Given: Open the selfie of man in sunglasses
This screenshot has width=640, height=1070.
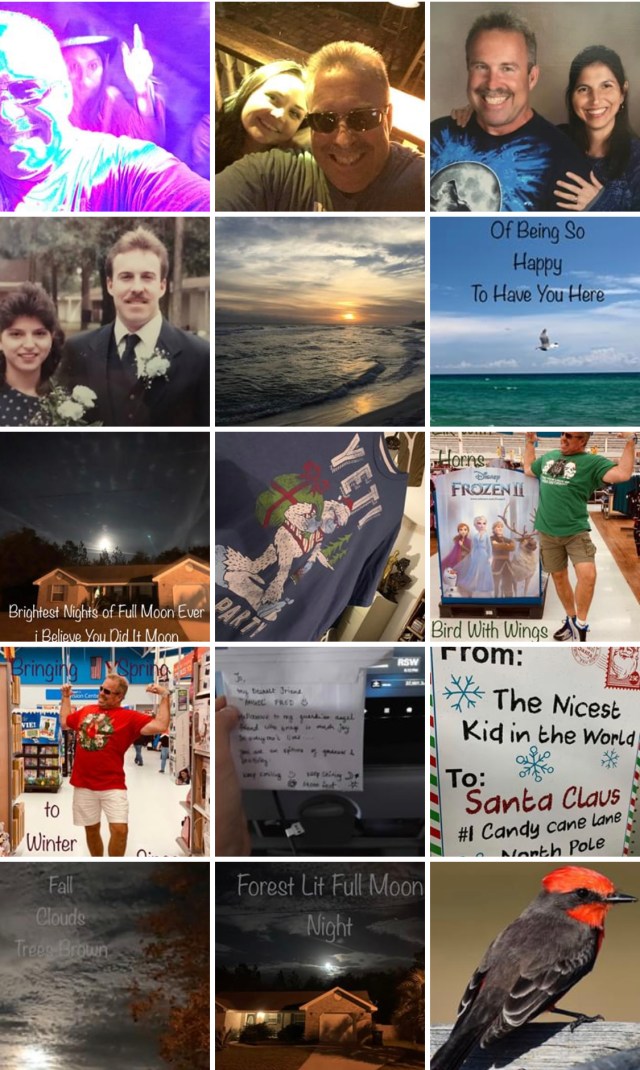Looking at the screenshot, I should click(320, 106).
